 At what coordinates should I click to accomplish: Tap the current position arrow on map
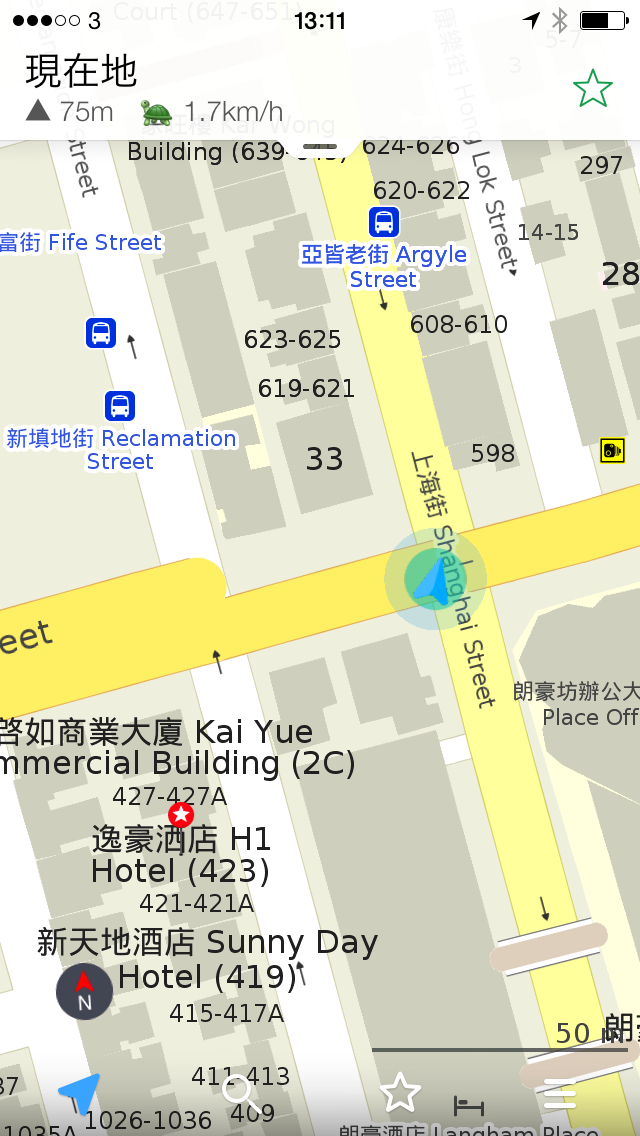(x=434, y=578)
